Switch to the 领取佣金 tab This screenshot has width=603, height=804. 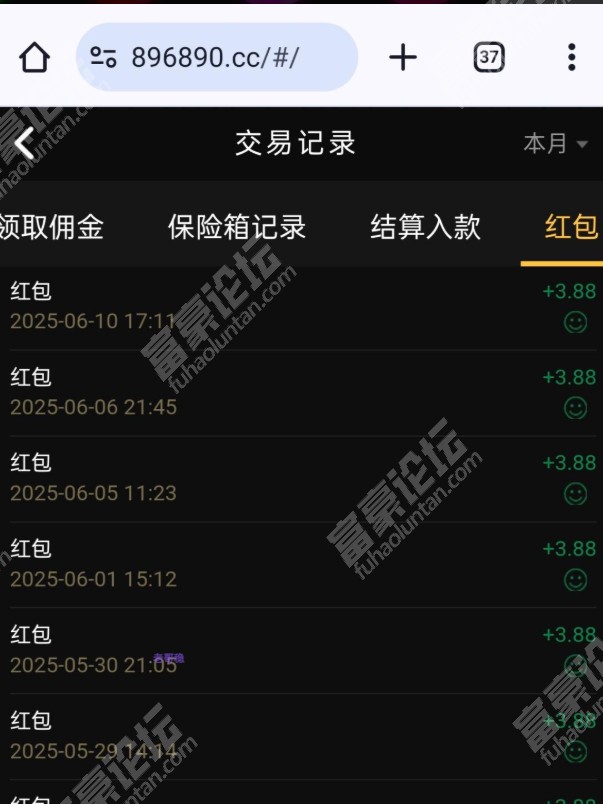(x=50, y=227)
